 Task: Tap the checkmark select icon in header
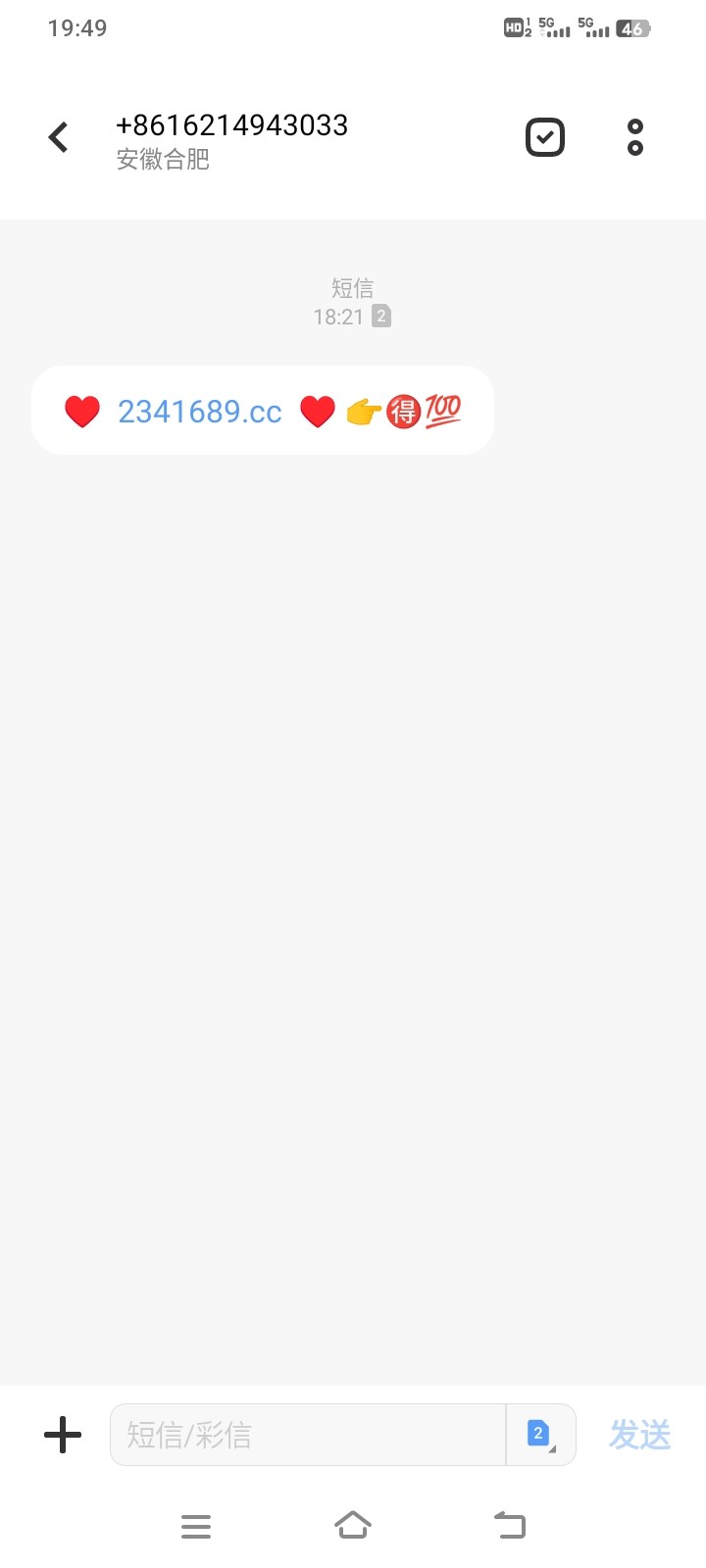click(x=545, y=137)
